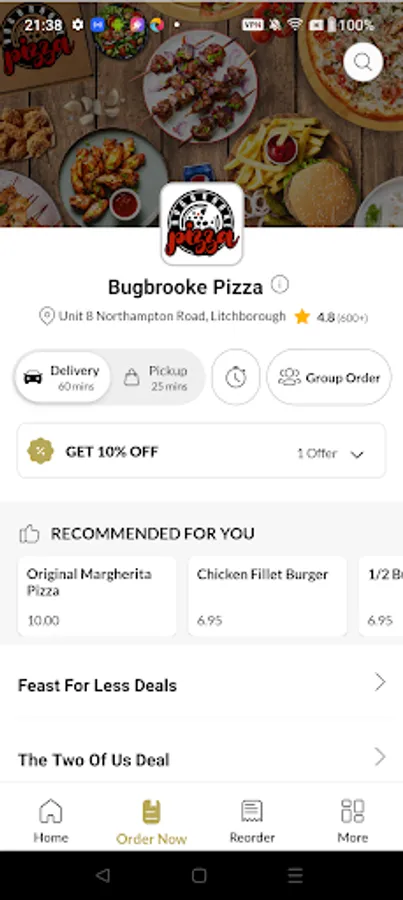
Task: Tap the system back button
Action: (x=103, y=875)
